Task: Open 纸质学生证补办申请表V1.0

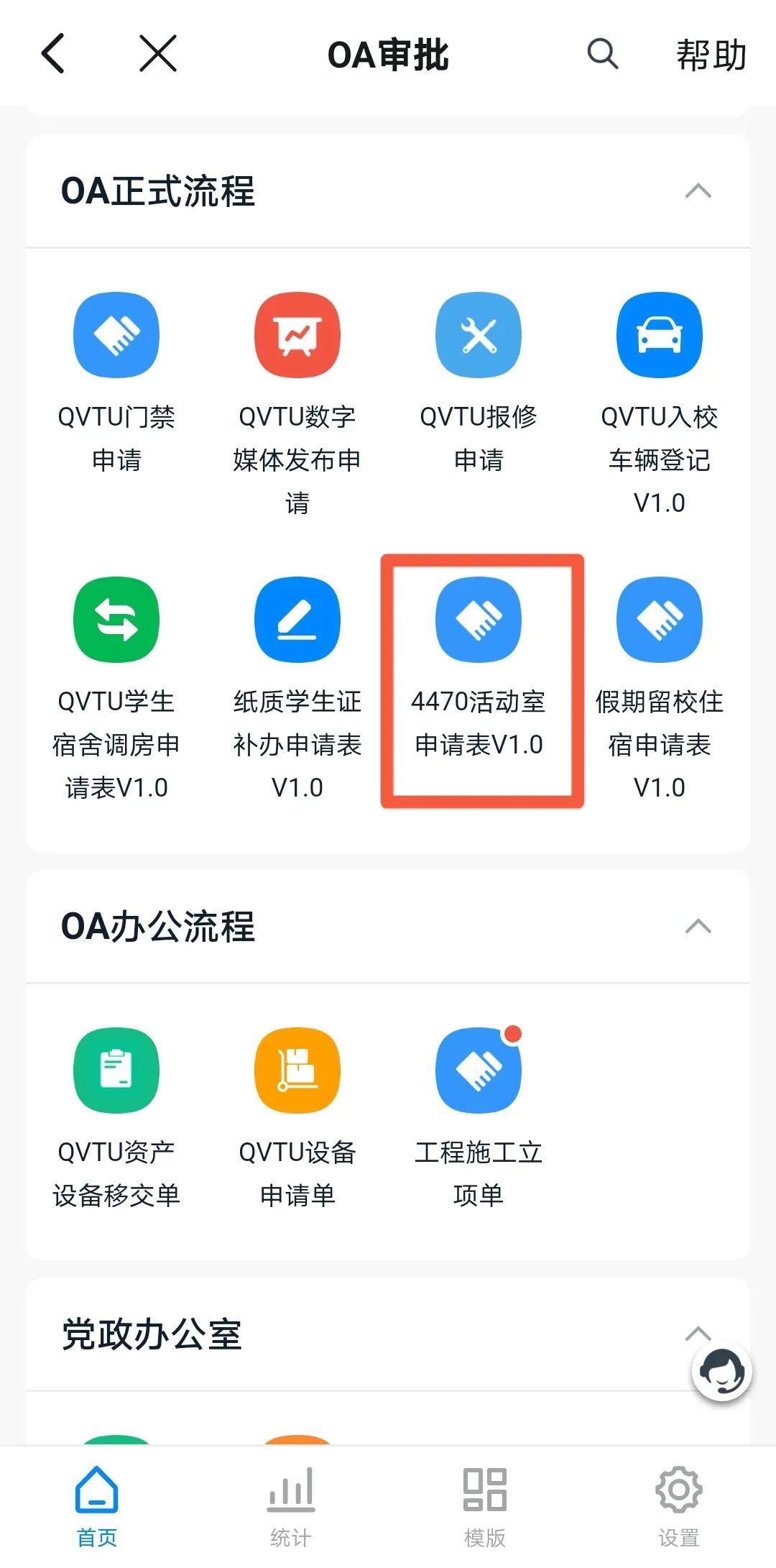Action: pos(297,620)
